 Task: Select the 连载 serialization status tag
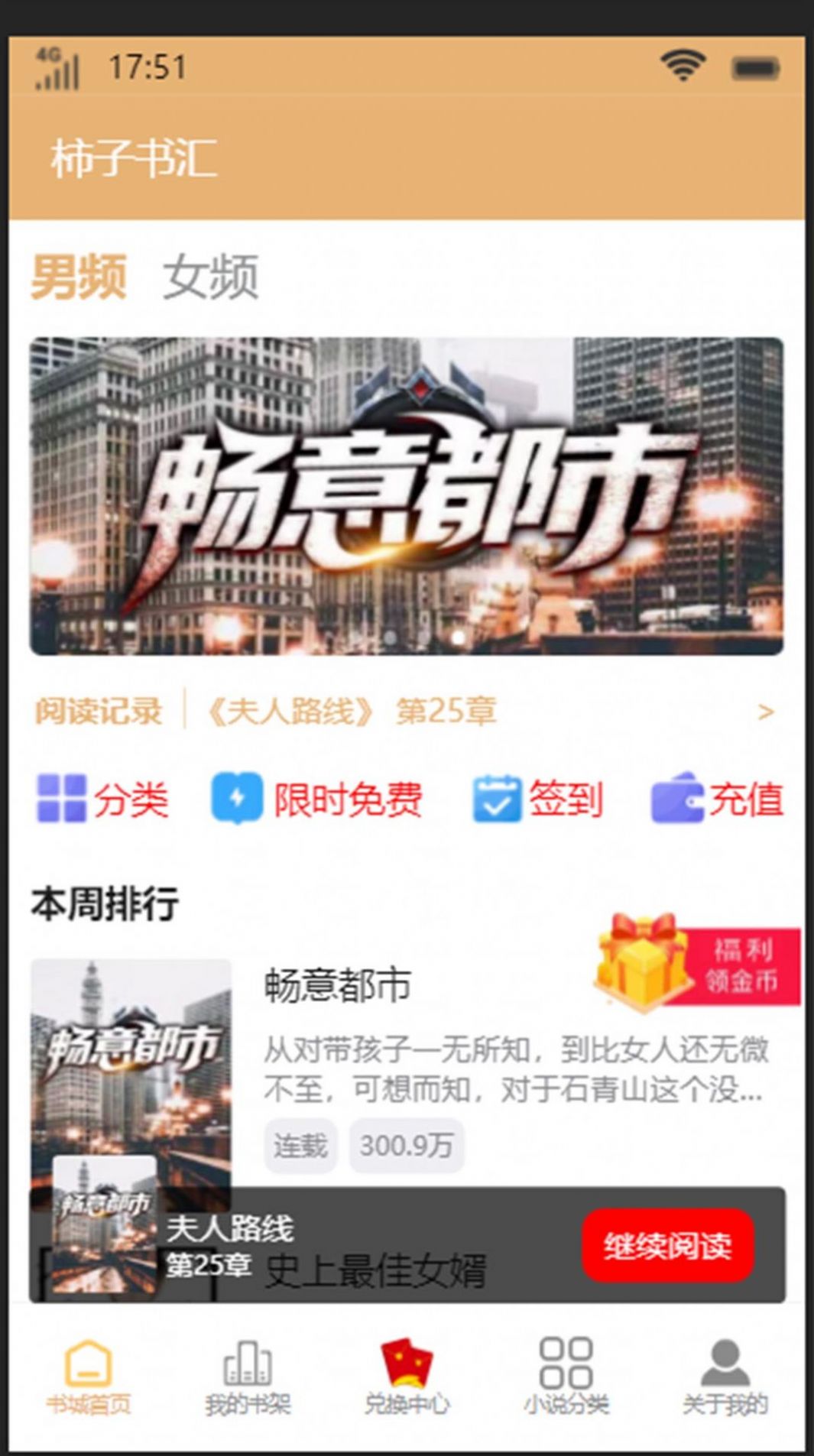pos(301,1144)
